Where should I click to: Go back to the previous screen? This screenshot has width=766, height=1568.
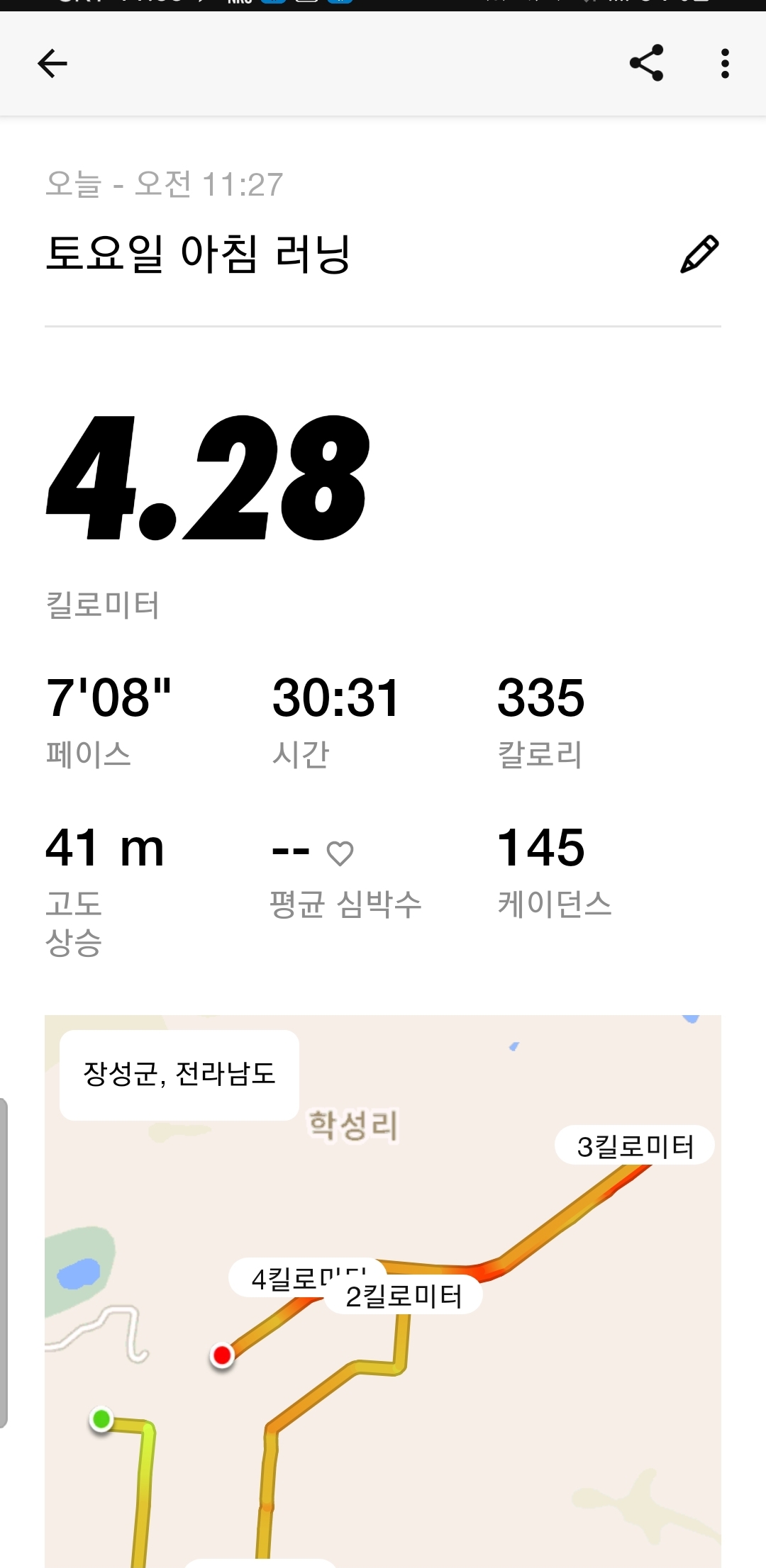(x=52, y=64)
